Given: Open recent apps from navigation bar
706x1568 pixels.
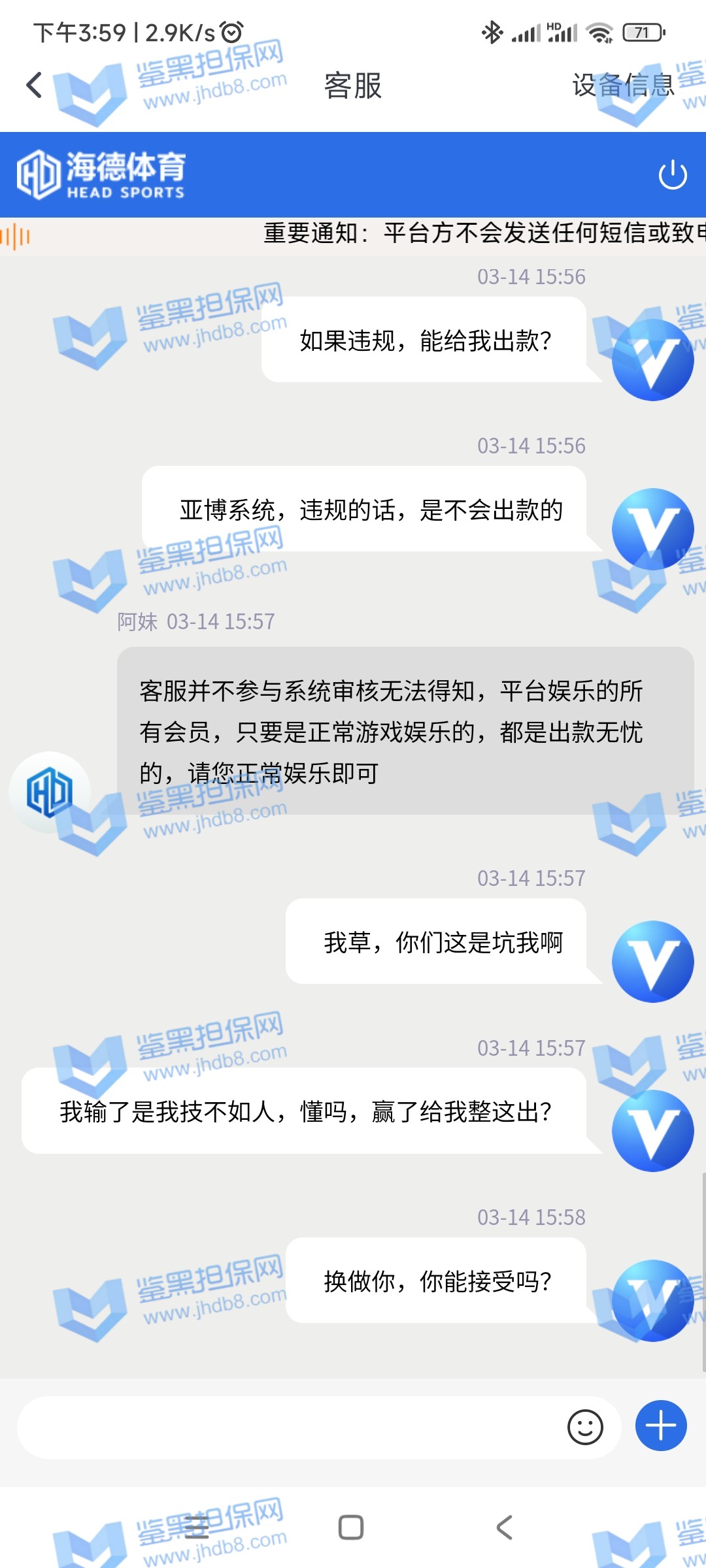Looking at the screenshot, I should coord(196,1527).
